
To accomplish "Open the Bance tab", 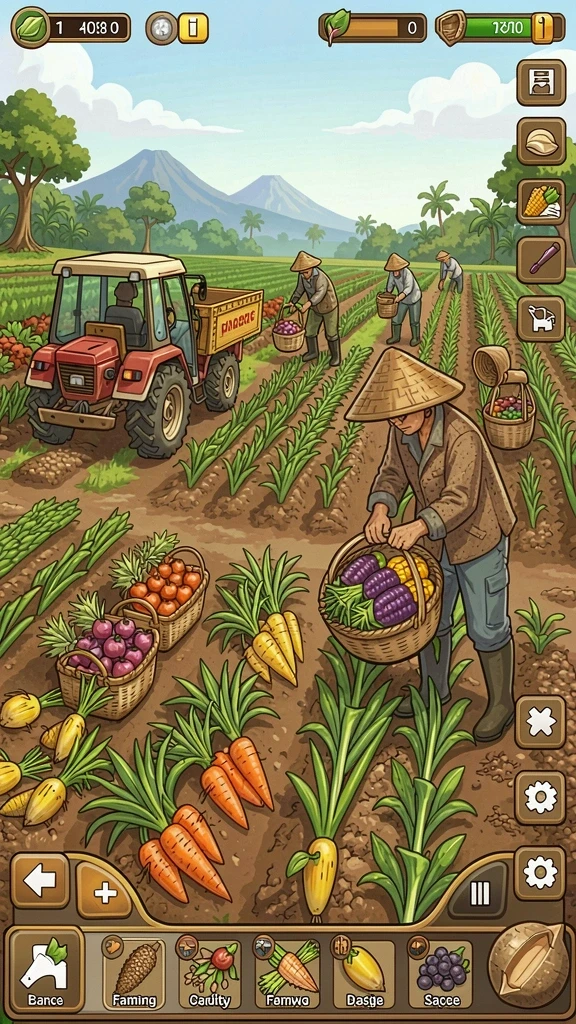I will click(46, 972).
